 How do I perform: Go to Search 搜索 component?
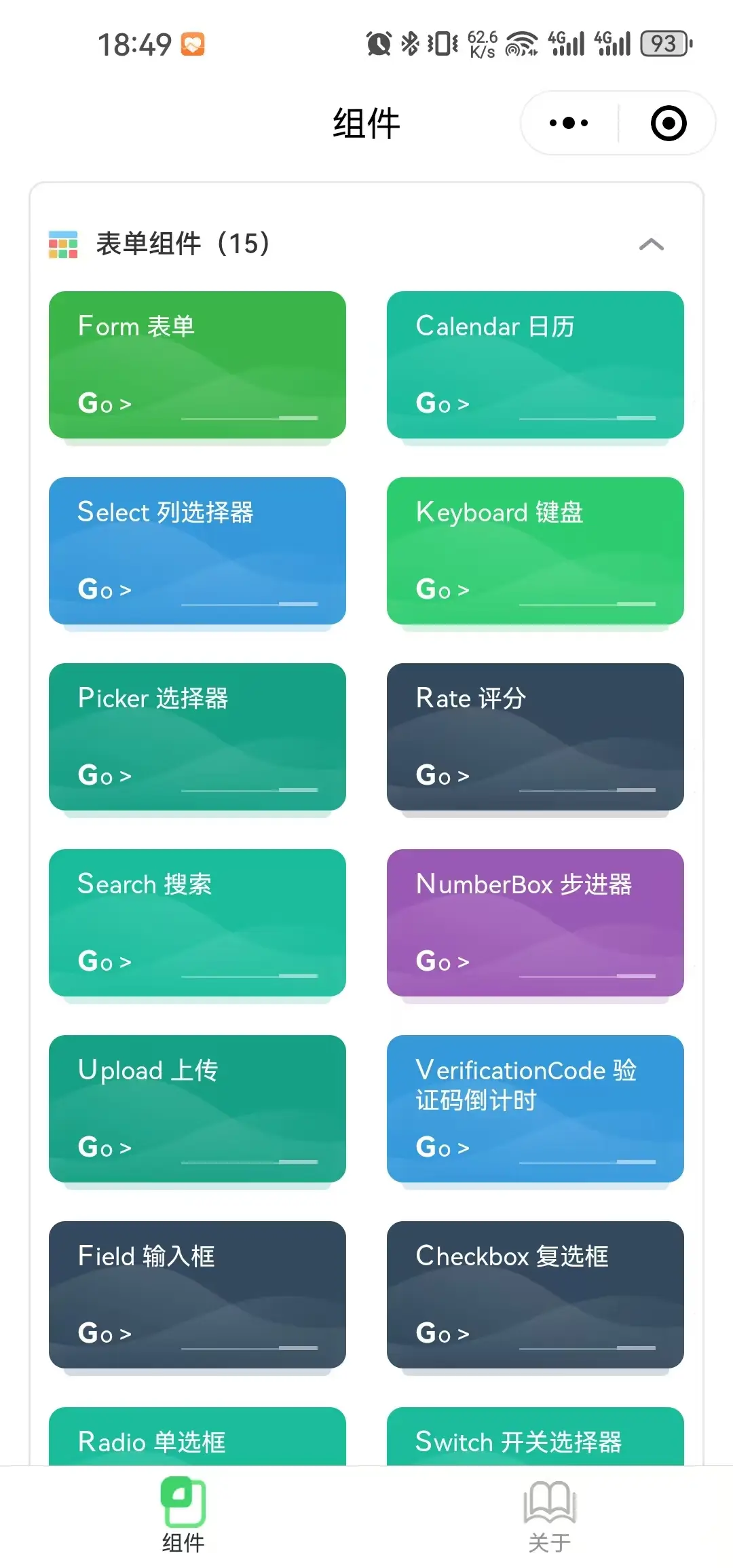[x=198, y=923]
